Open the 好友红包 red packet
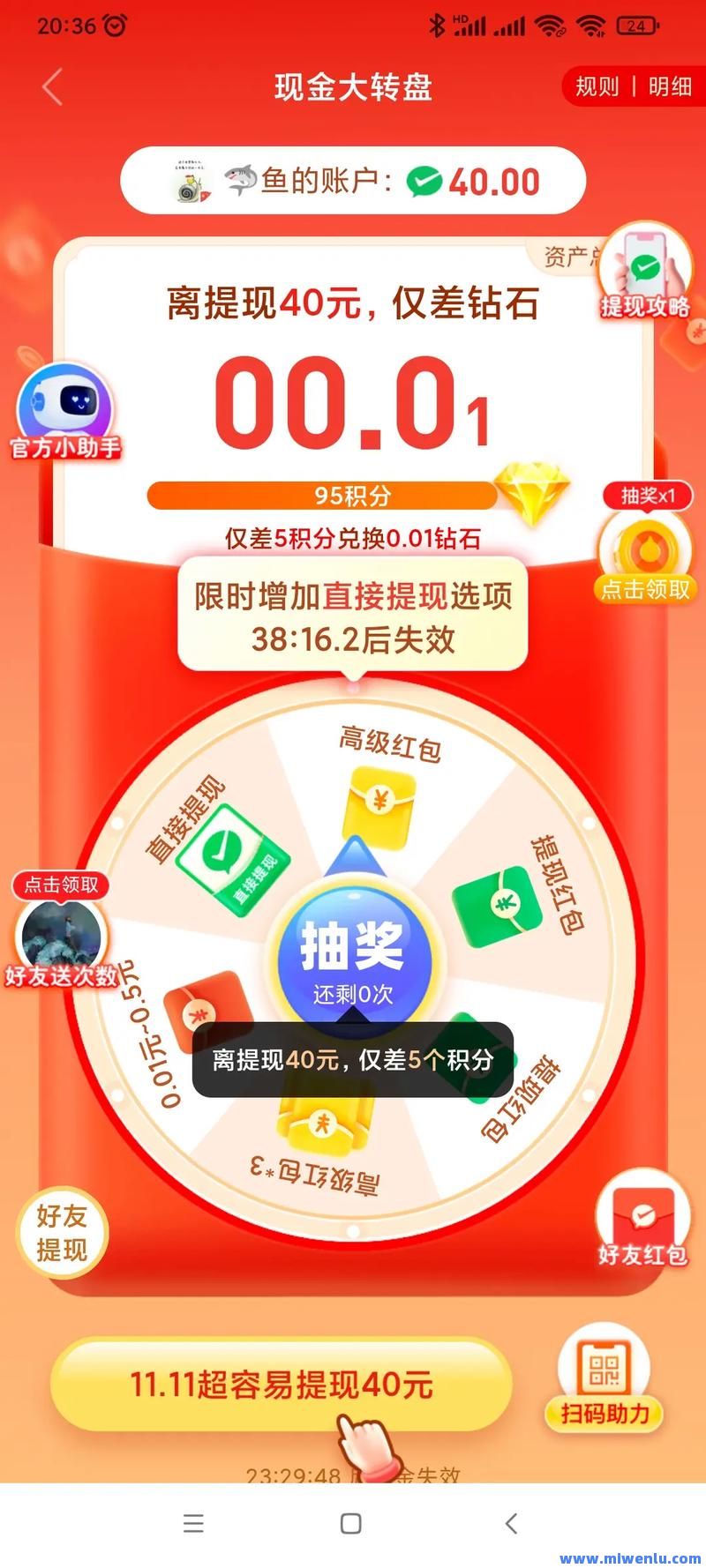This screenshot has width=706, height=1568. (x=642, y=1221)
